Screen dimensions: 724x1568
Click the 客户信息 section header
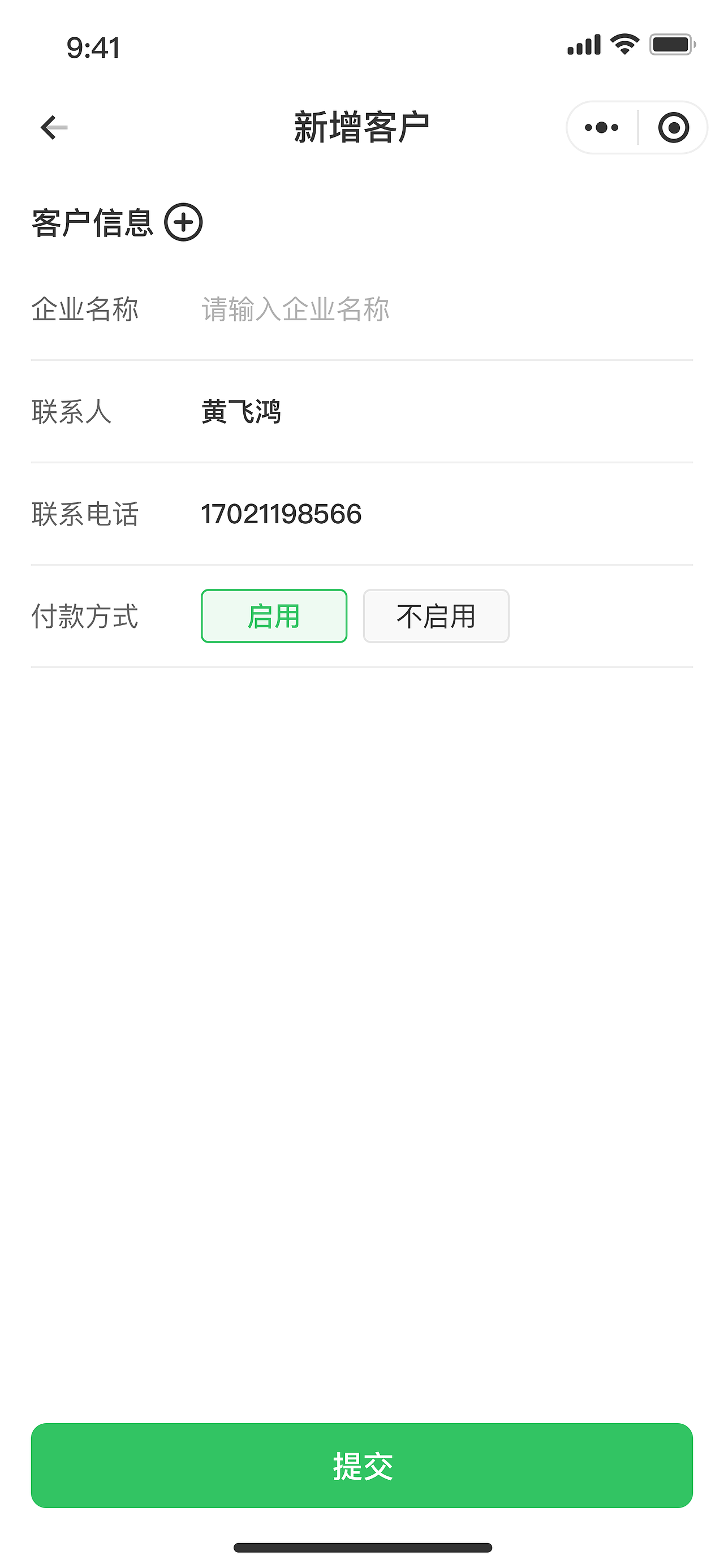click(91, 223)
